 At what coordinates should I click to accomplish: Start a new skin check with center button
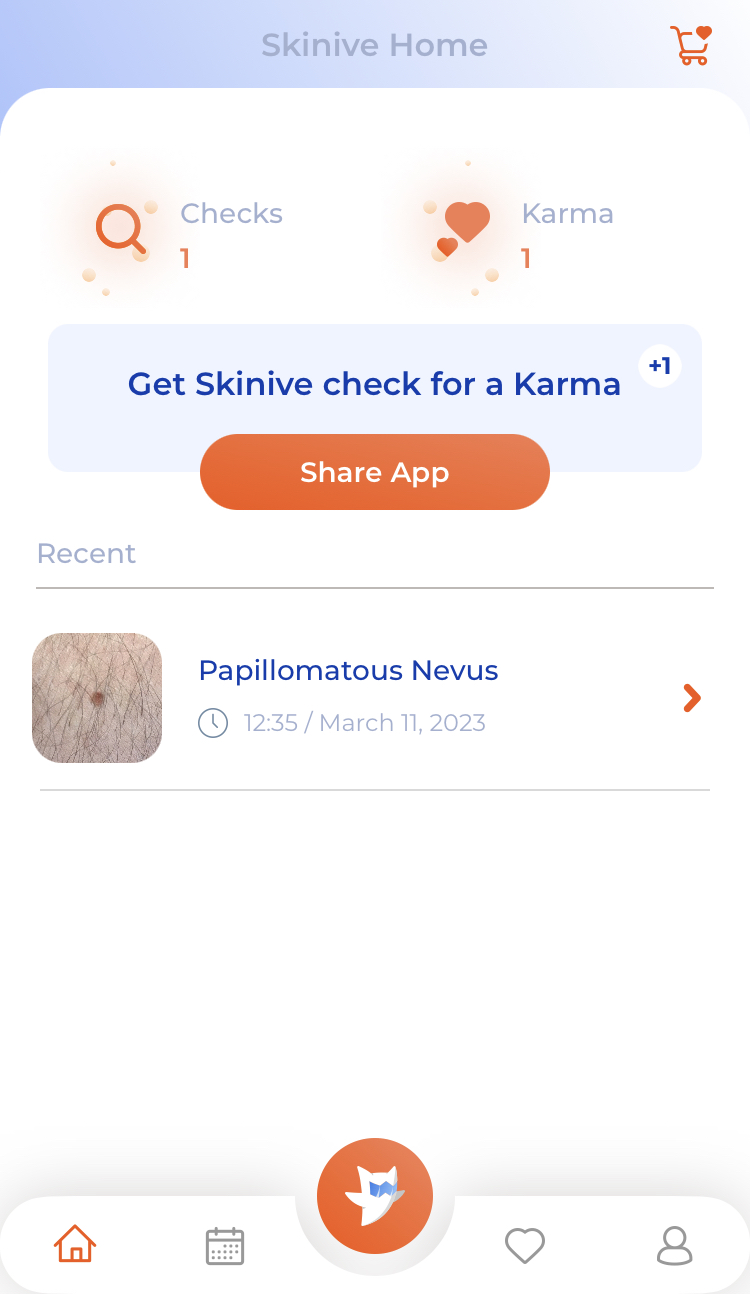375,1196
